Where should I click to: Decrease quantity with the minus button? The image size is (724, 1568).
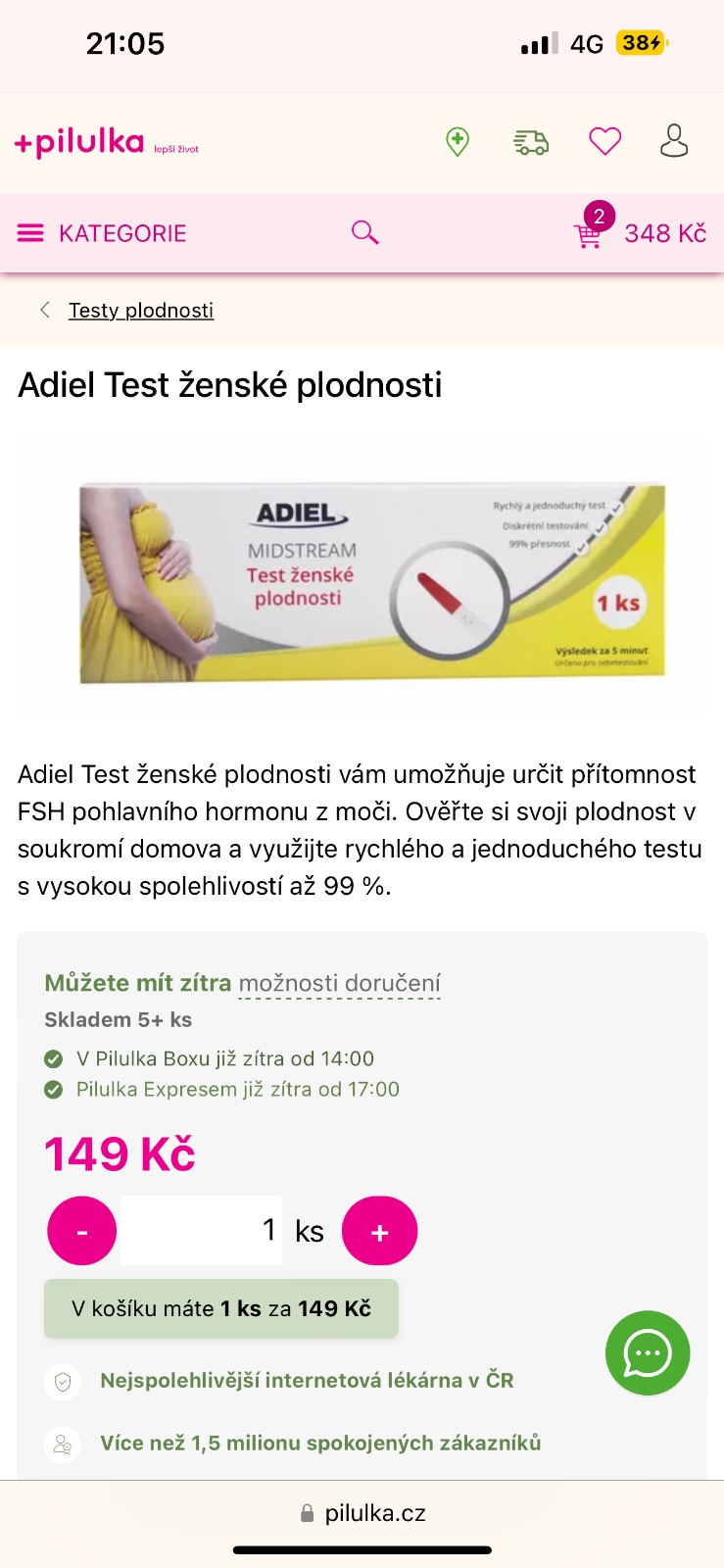(82, 1231)
